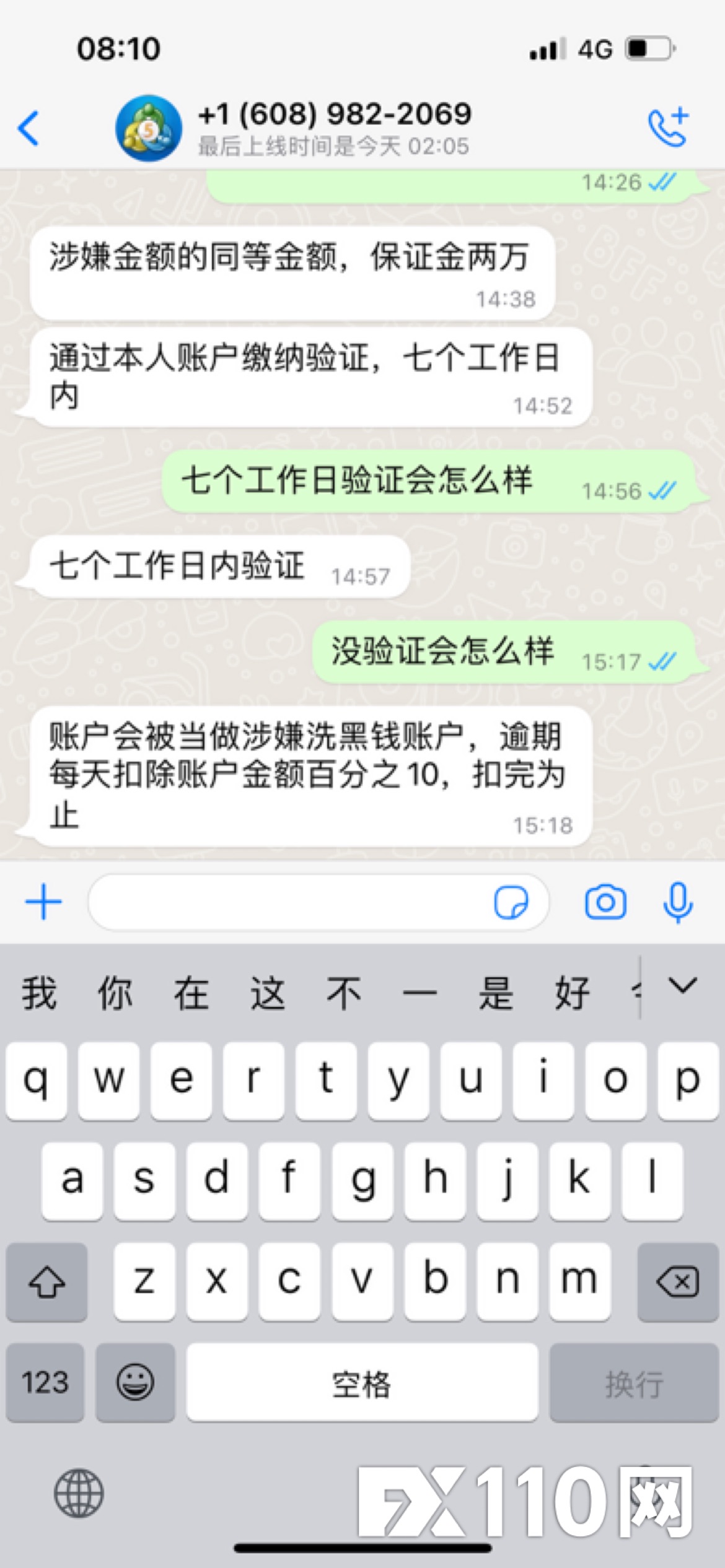Open the emoji keyboard
This screenshot has height=1568, width=725.
[135, 1382]
